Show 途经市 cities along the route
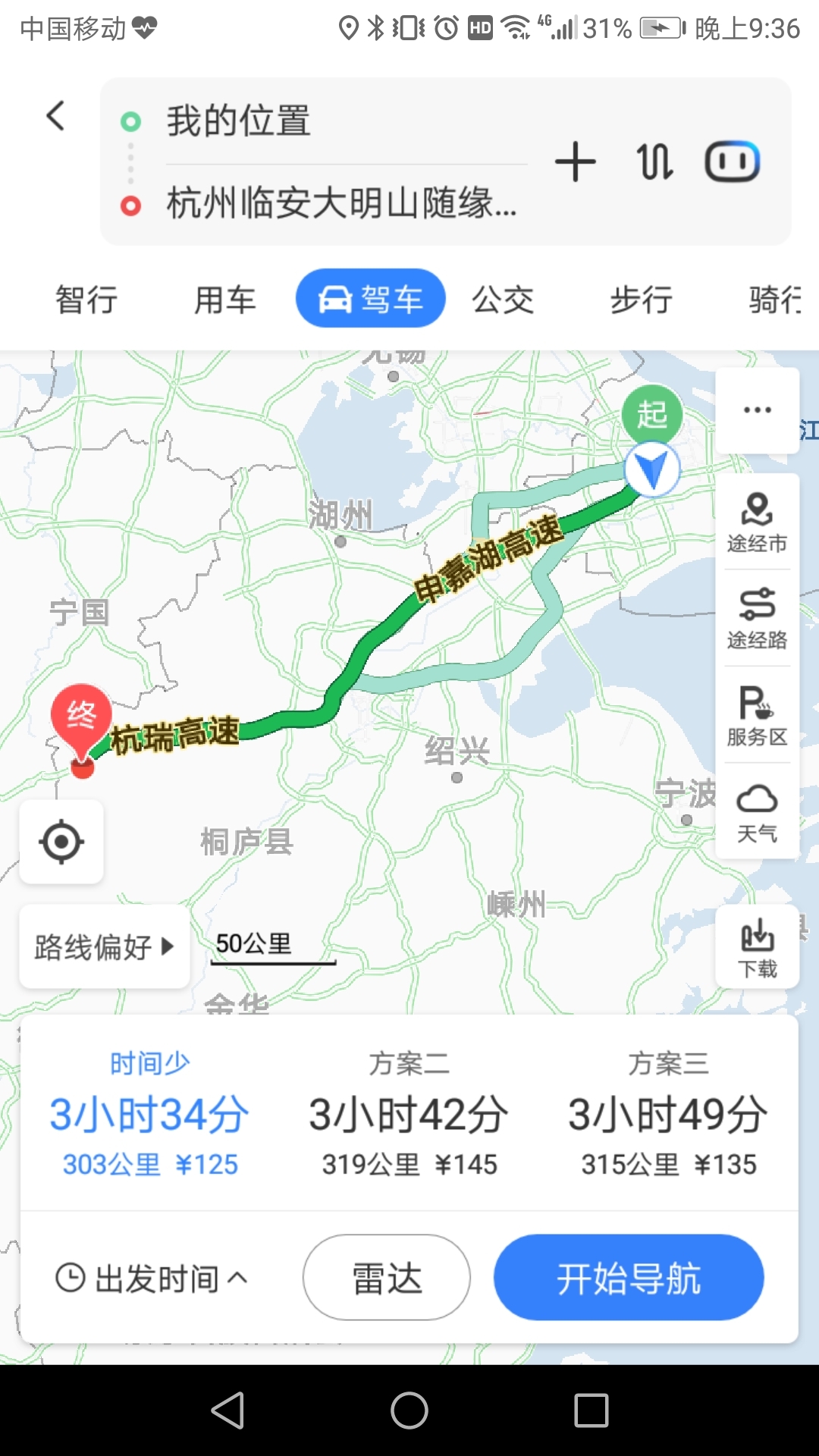This screenshot has height=1456, width=819. [757, 522]
